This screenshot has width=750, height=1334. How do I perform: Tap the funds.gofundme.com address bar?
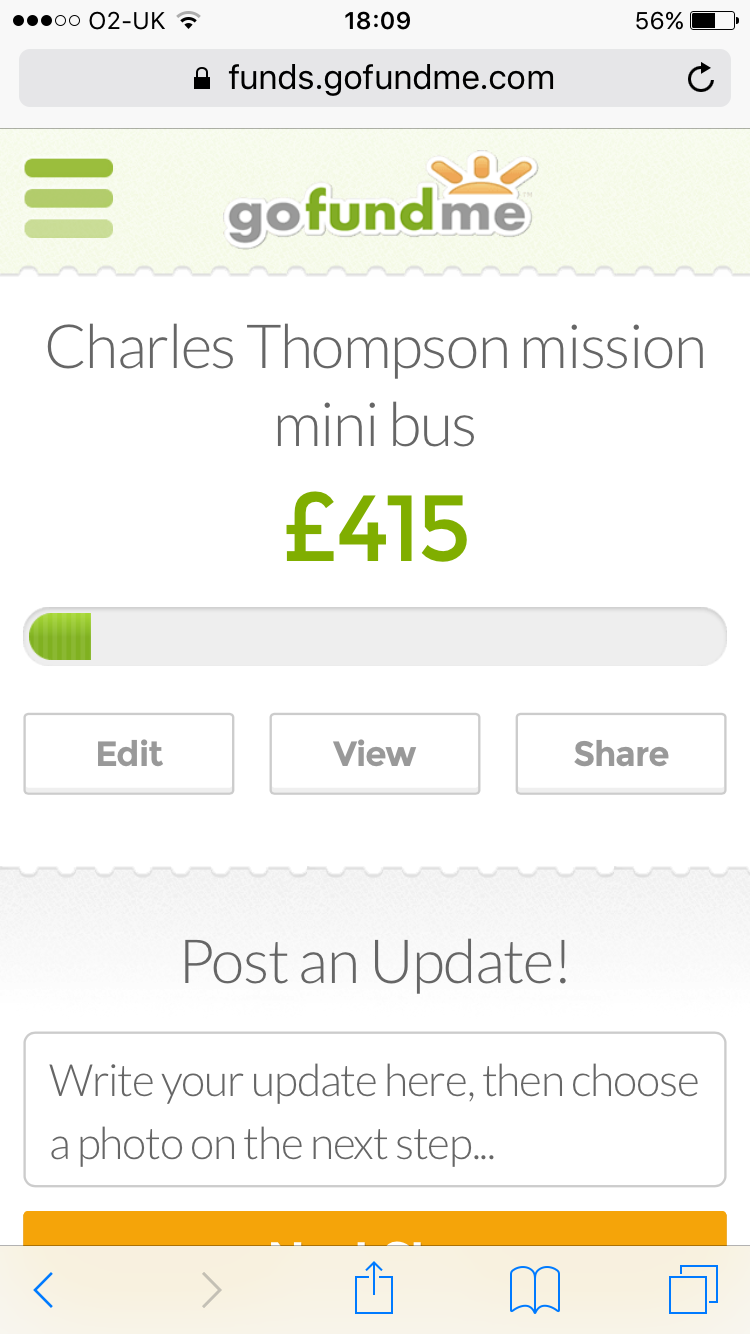click(x=375, y=78)
